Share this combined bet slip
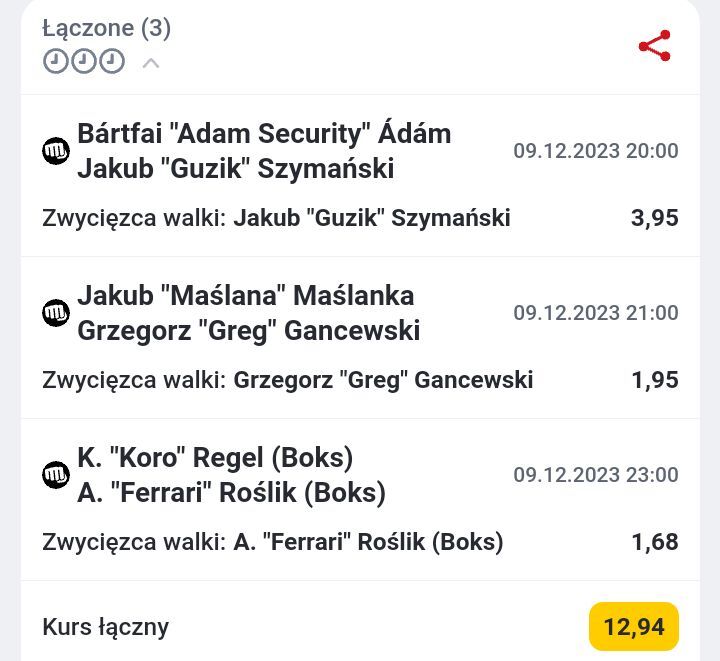Screen dimensions: 720x661 [654, 46]
